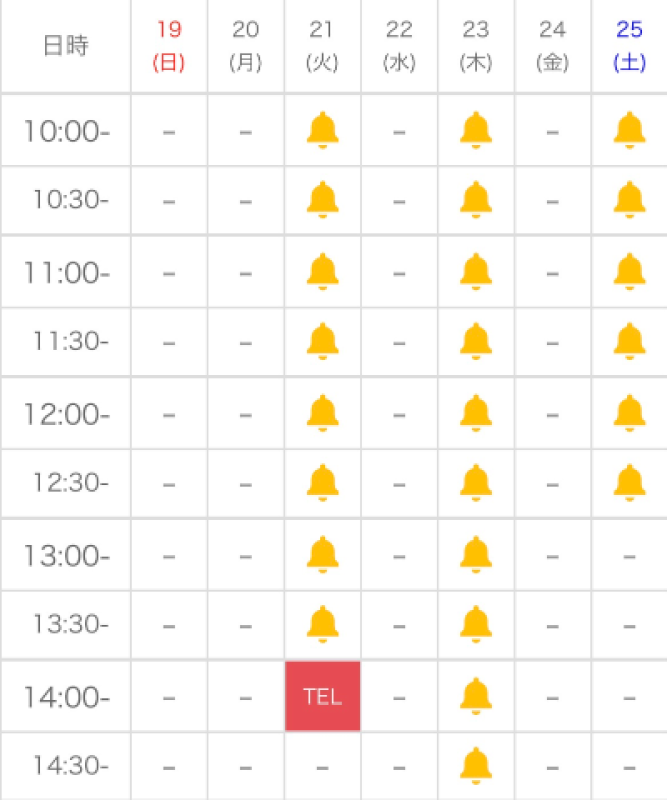Image resolution: width=667 pixels, height=800 pixels.
Task: Select the 11:00 slot on Thursday 23
Action: click(476, 271)
